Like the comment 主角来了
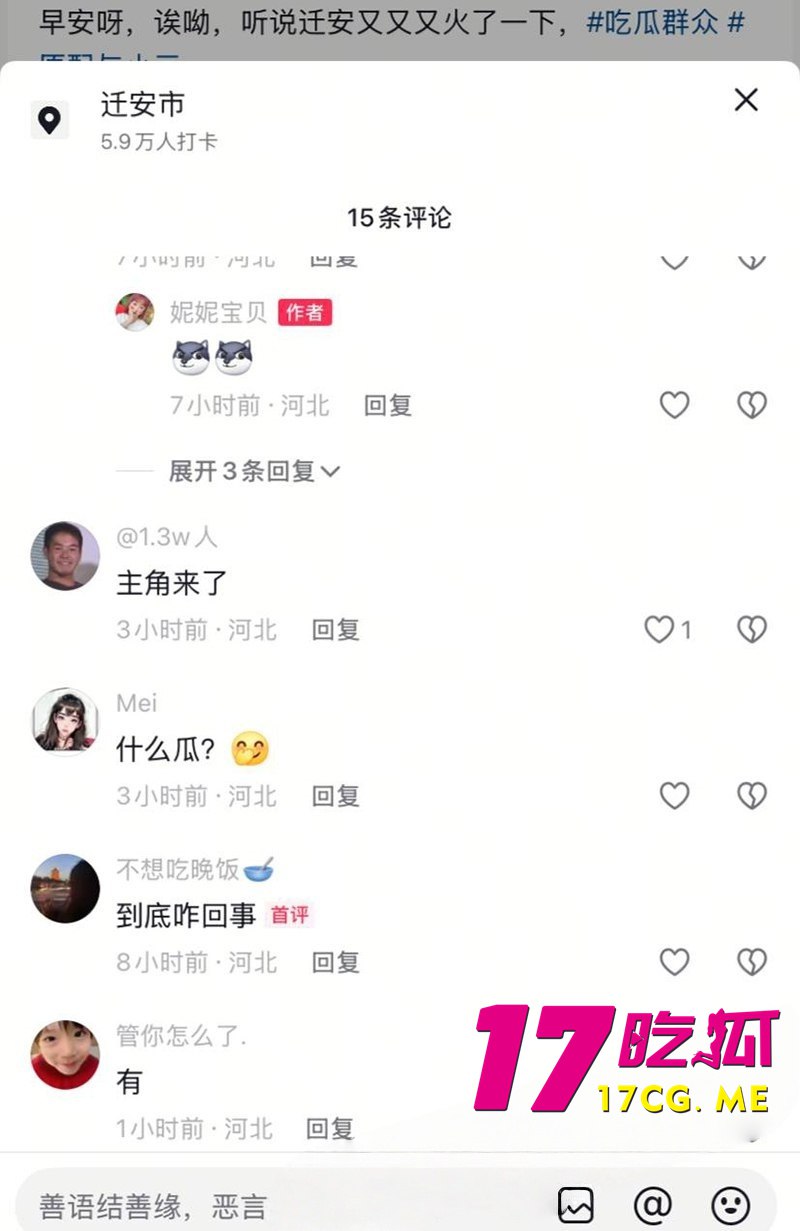 (660, 629)
